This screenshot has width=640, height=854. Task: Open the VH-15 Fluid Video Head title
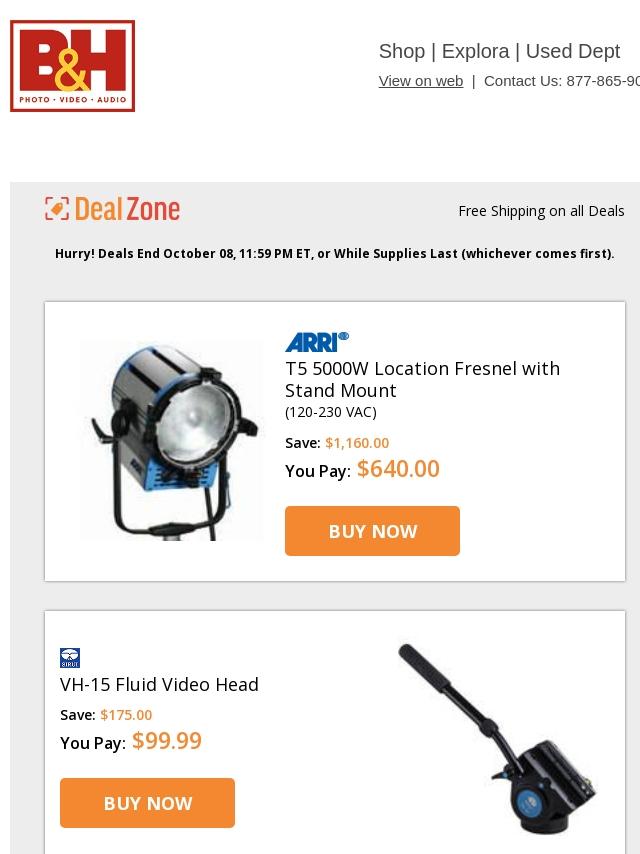click(x=159, y=684)
